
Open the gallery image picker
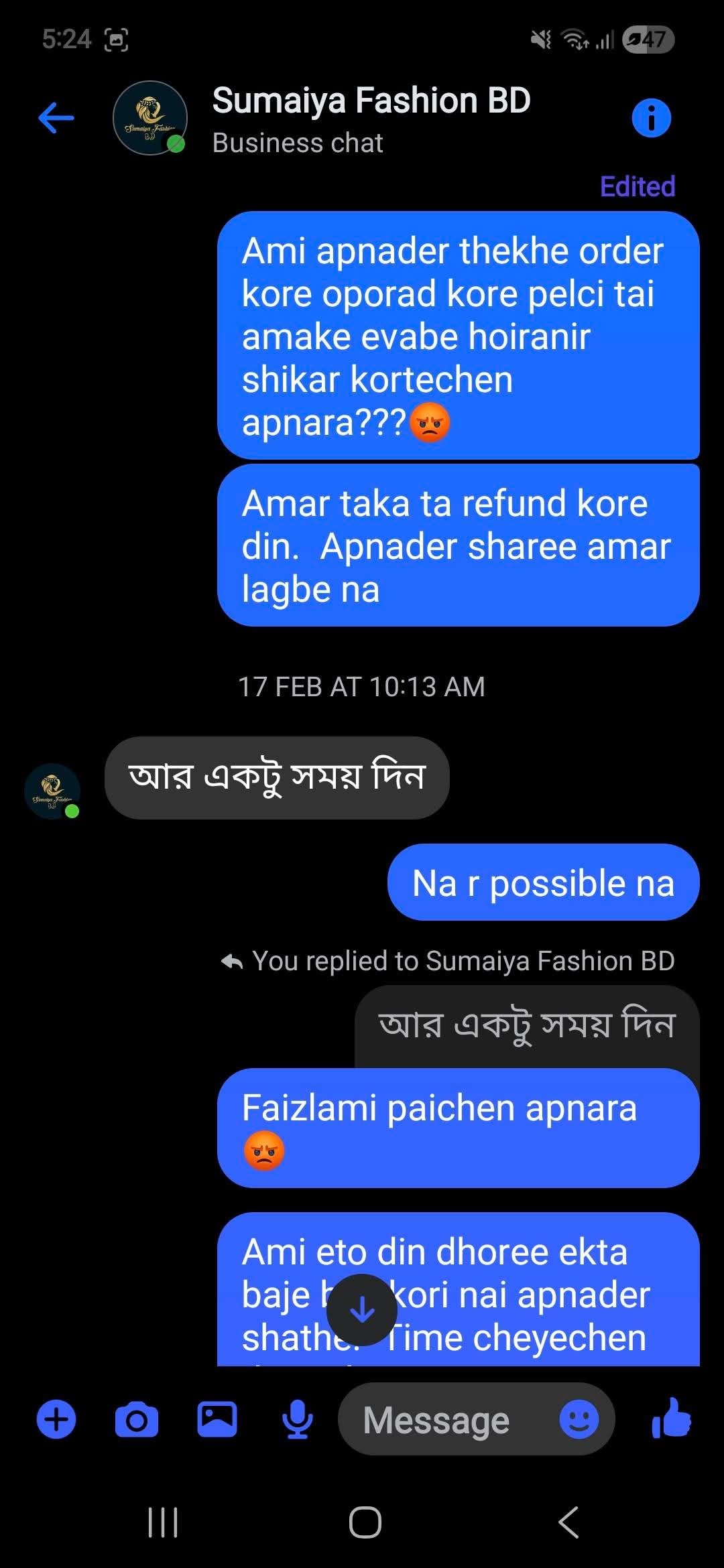[x=217, y=1419]
